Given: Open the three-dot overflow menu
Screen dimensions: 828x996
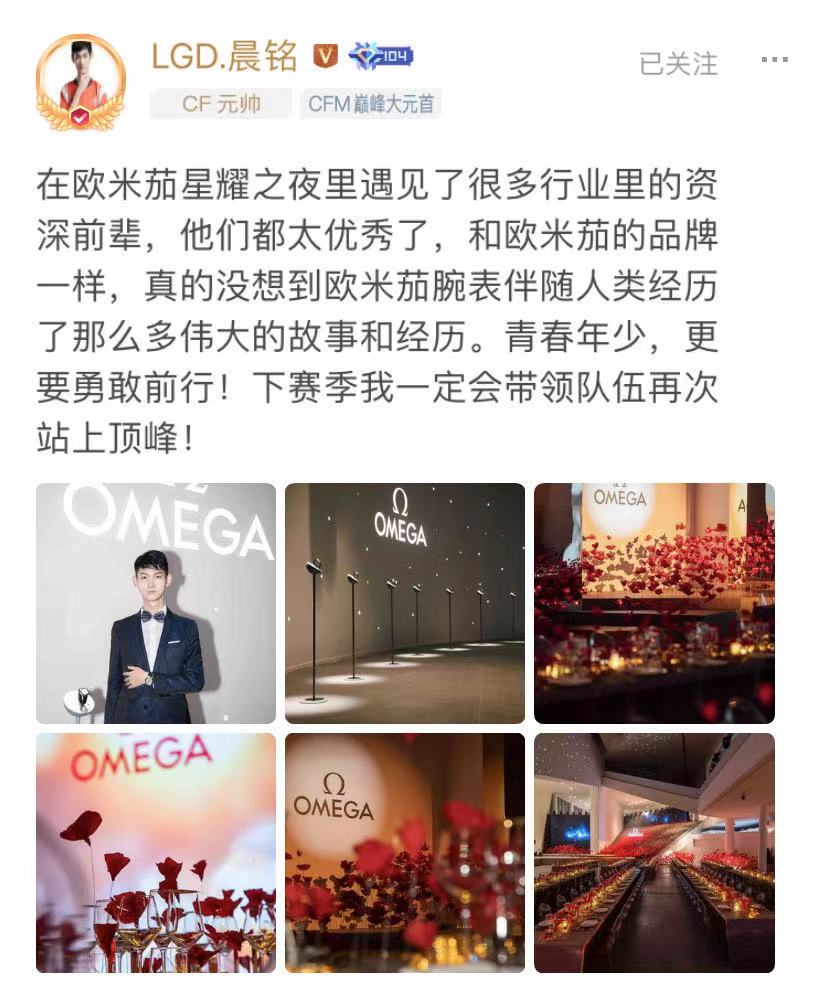Looking at the screenshot, I should pyautogui.click(x=774, y=60).
